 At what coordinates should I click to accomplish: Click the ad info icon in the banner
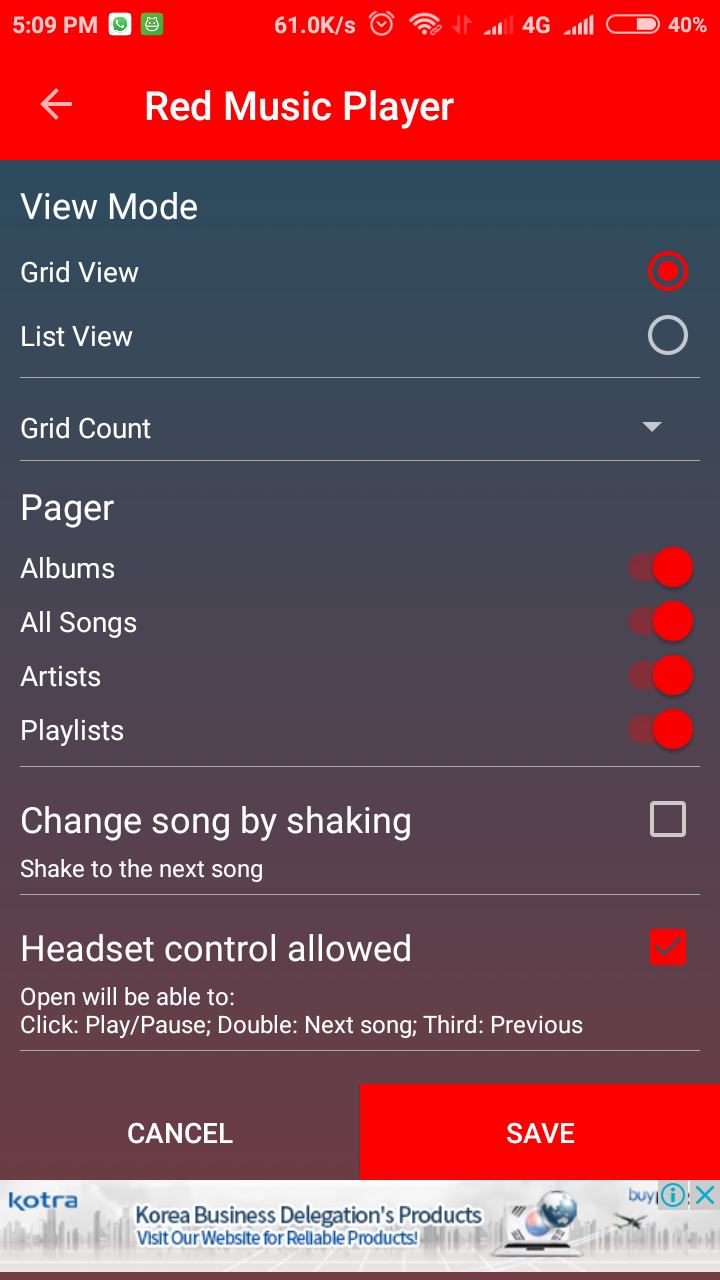pos(674,1194)
